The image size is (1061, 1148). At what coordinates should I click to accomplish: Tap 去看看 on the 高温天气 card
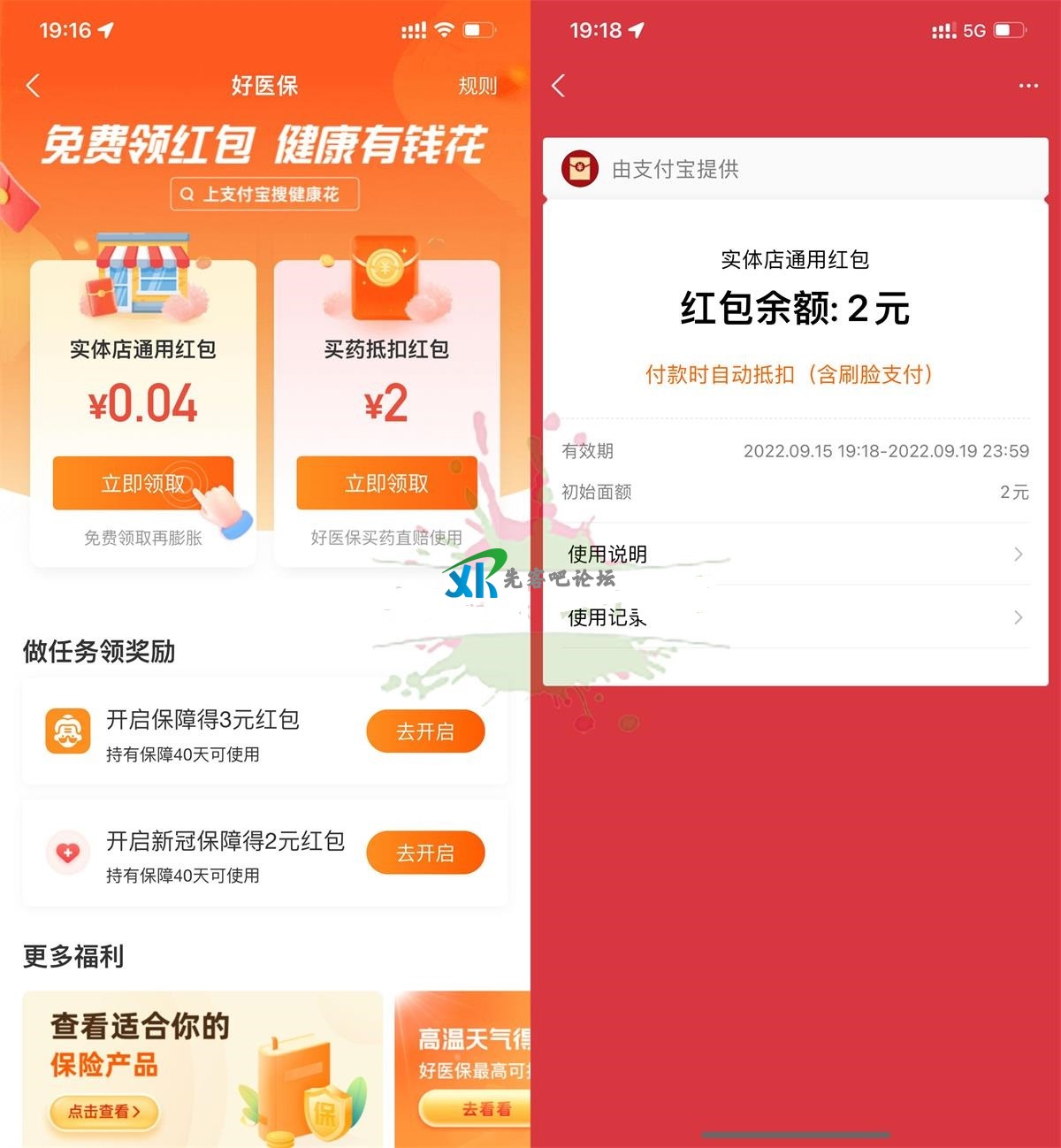pos(485,1109)
